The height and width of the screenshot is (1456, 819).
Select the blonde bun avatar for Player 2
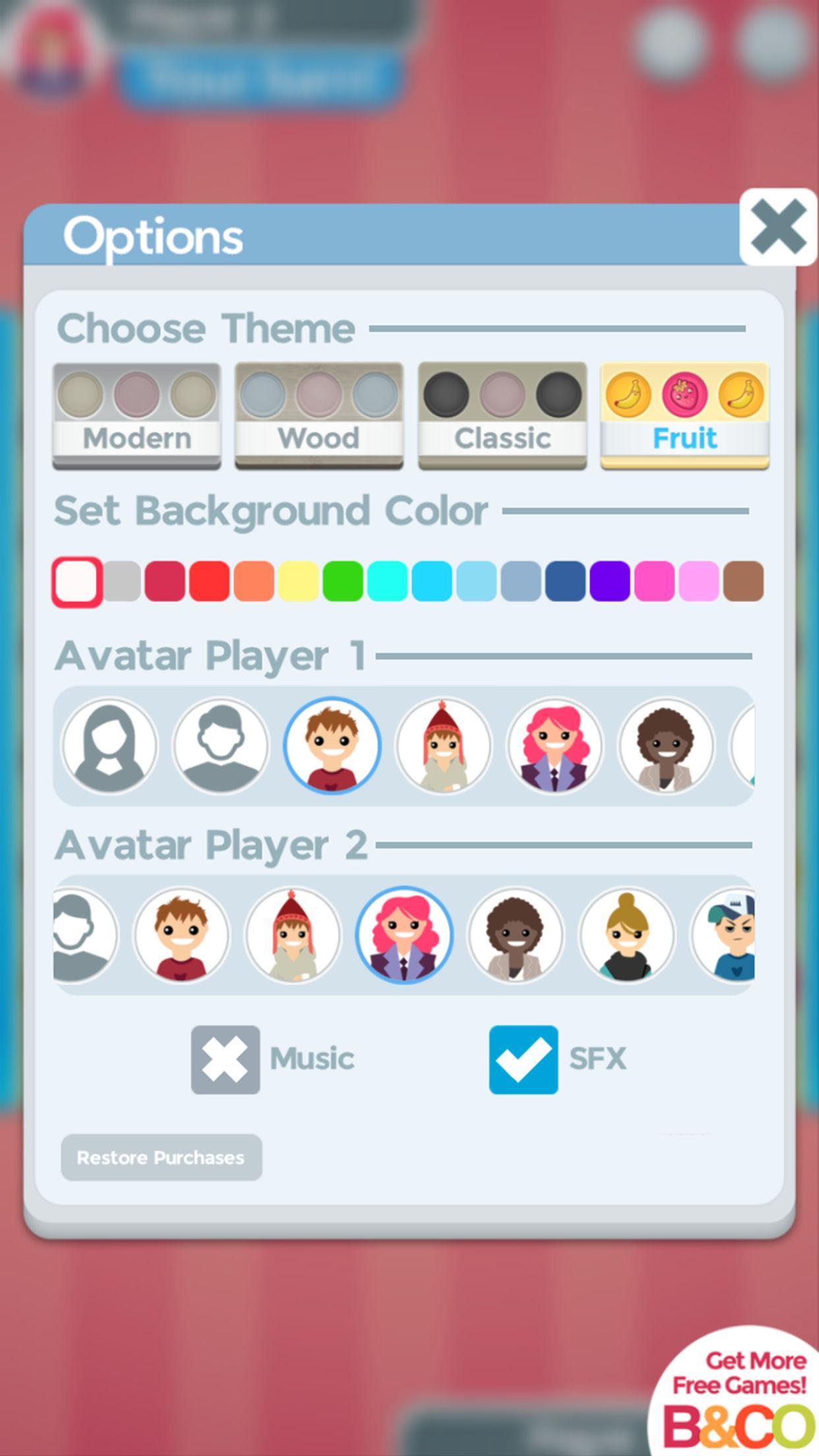click(626, 934)
